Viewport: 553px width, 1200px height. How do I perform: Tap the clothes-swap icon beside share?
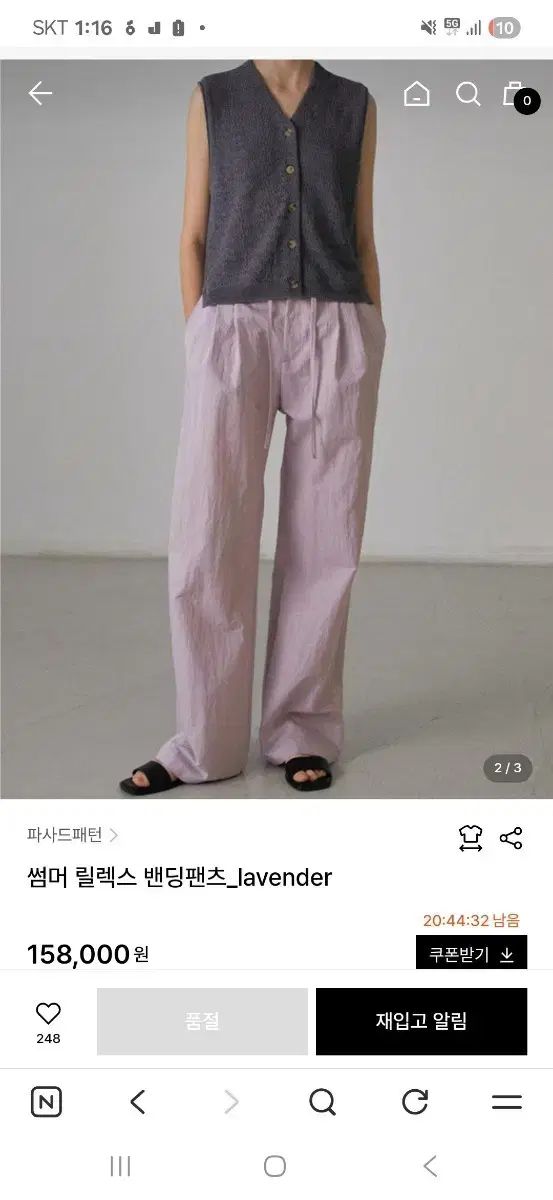point(470,838)
